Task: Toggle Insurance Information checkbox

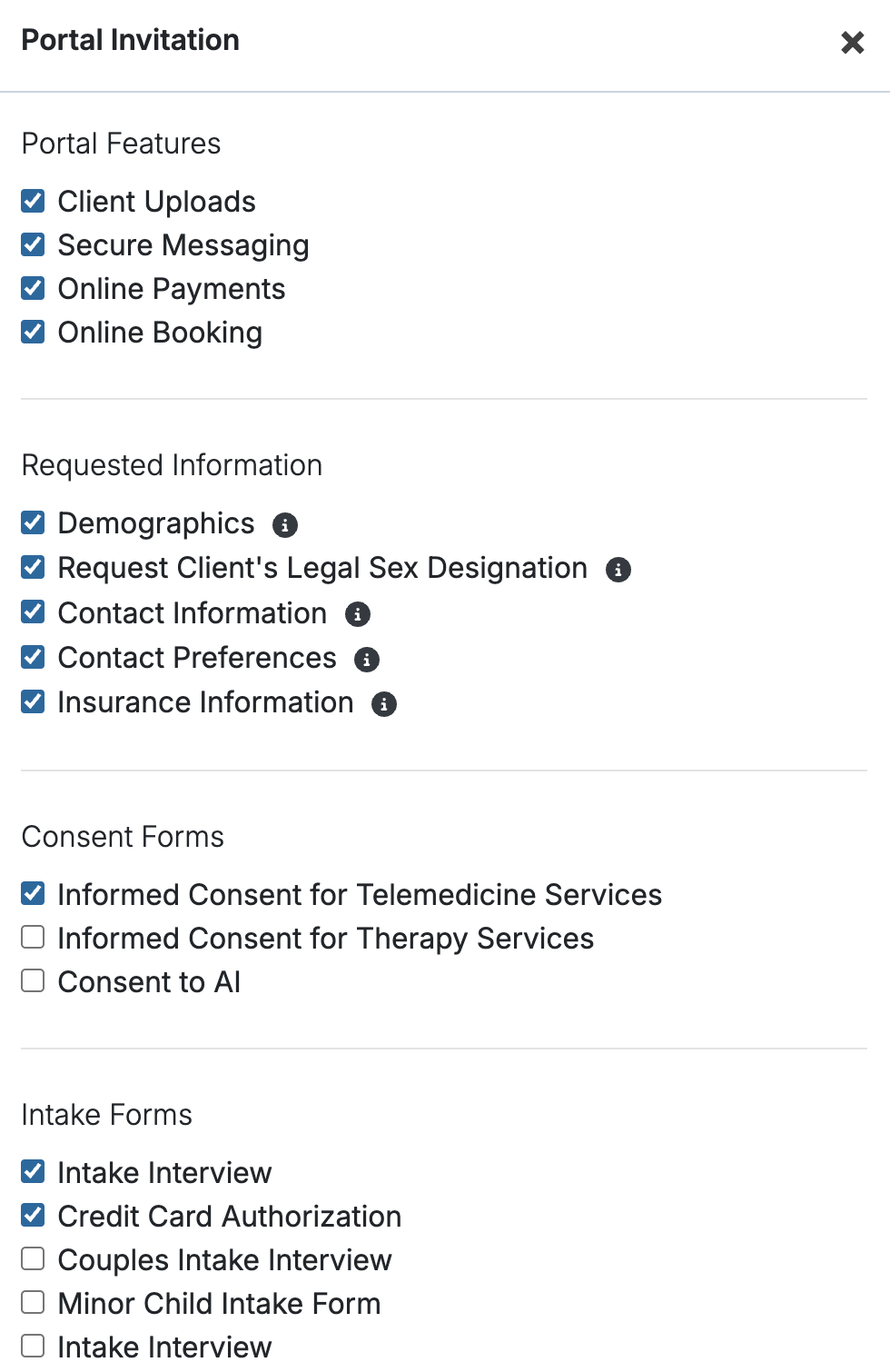Action: pos(34,701)
